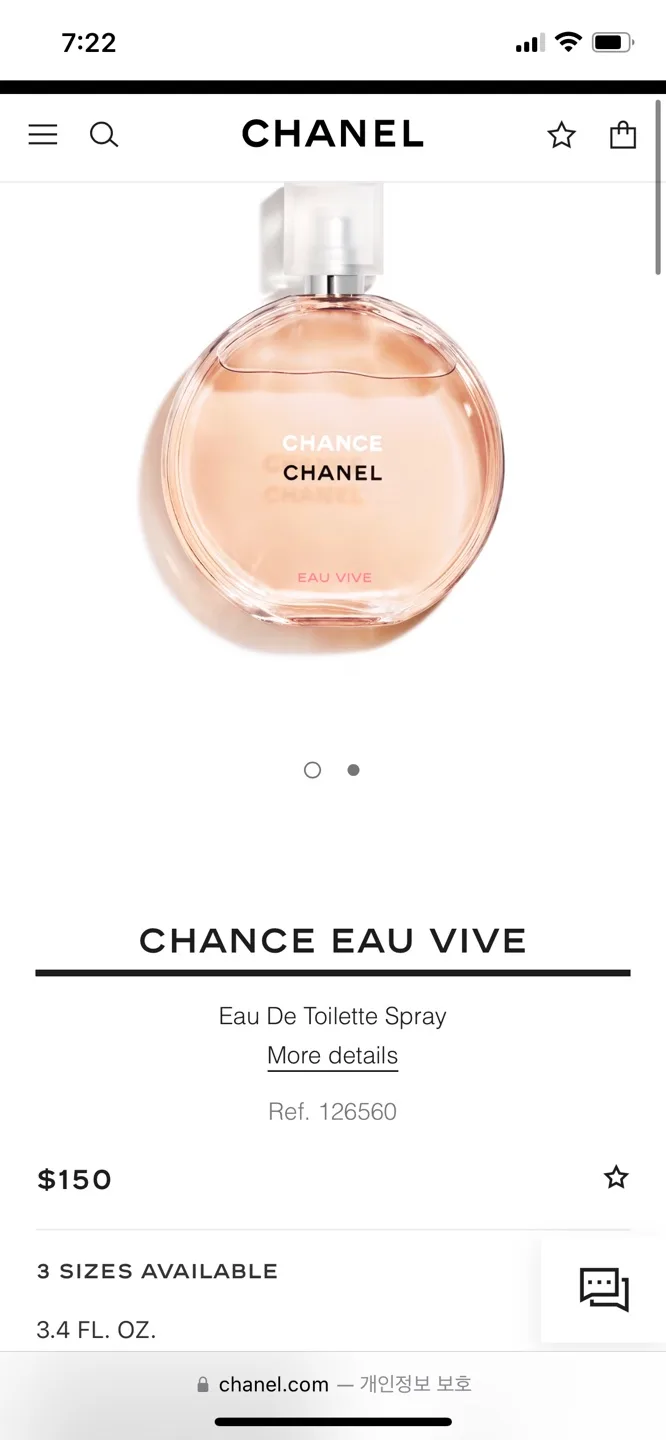Select the first image page indicator
Image resolution: width=666 pixels, height=1440 pixels.
point(312,770)
